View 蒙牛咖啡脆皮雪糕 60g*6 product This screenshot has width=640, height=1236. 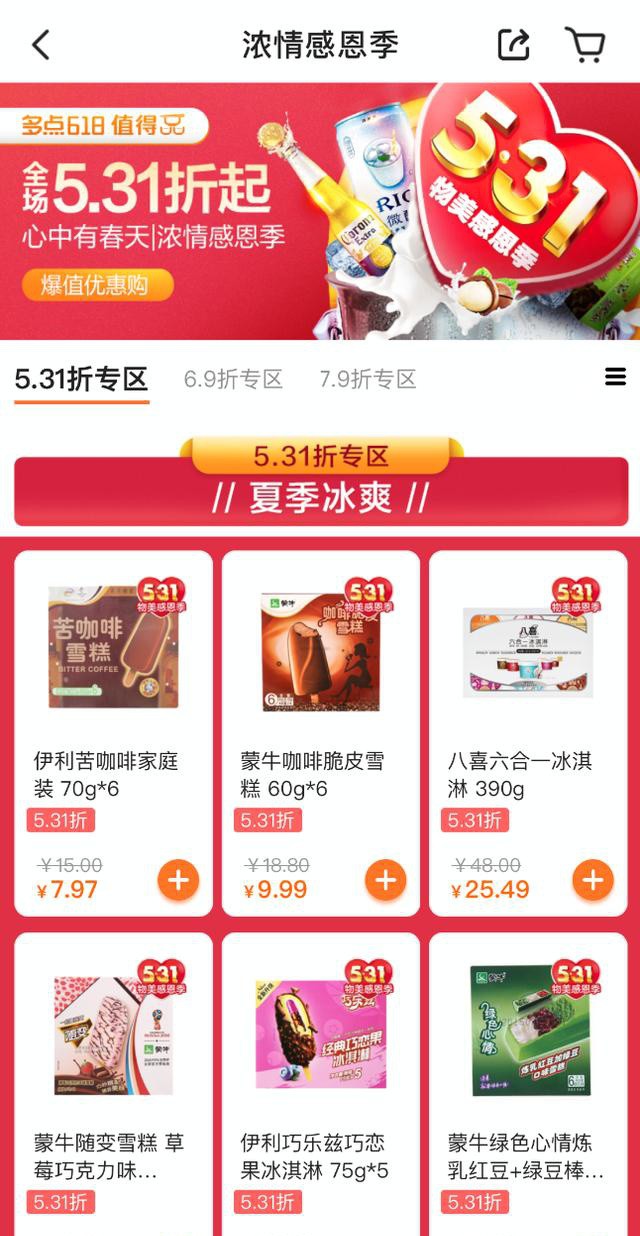pyautogui.click(x=320, y=700)
